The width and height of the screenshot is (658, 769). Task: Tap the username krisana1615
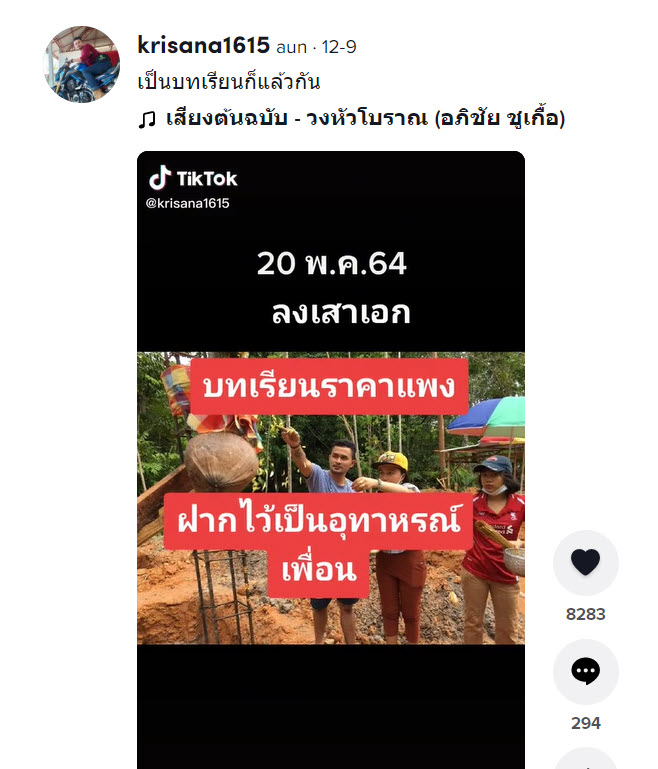pyautogui.click(x=203, y=45)
